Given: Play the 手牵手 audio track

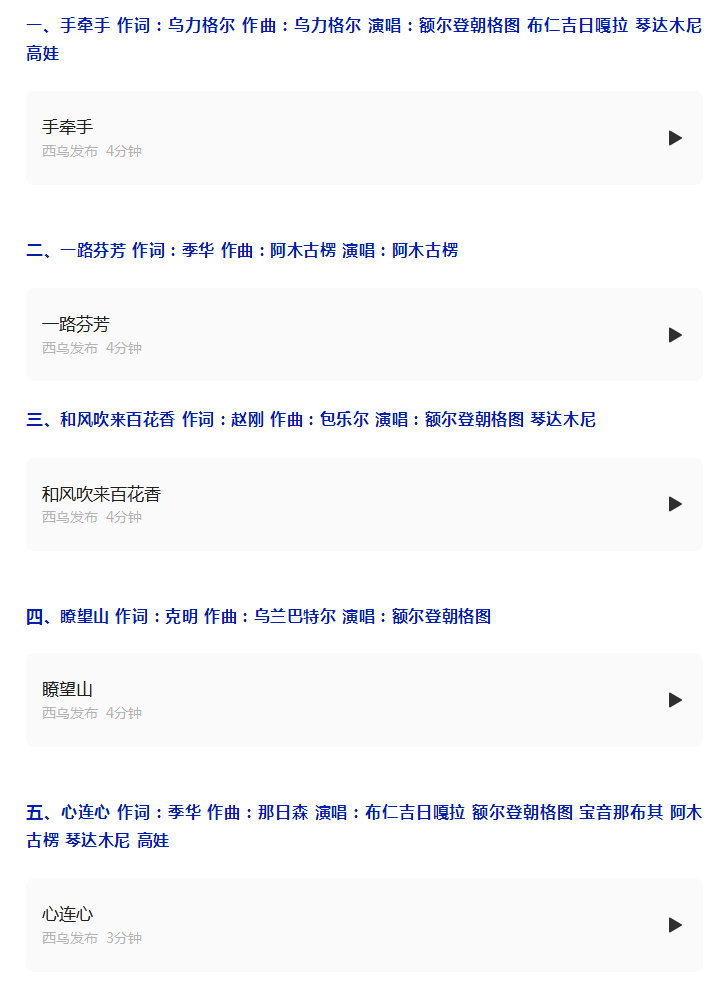Looking at the screenshot, I should coord(675,138).
